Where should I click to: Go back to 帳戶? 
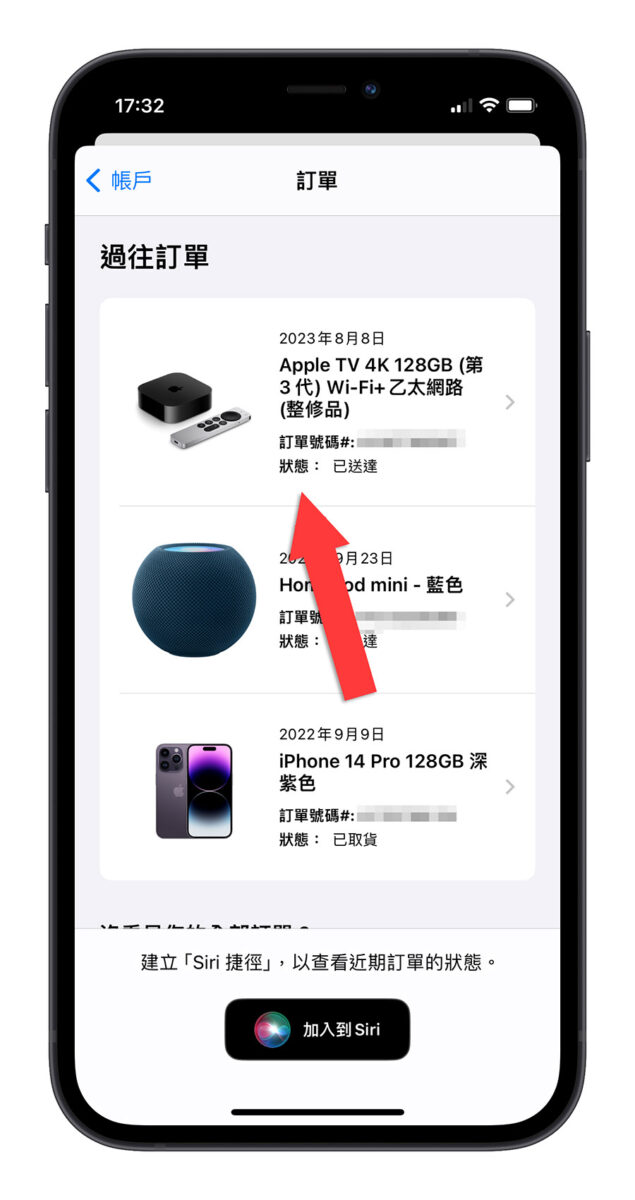tap(119, 181)
